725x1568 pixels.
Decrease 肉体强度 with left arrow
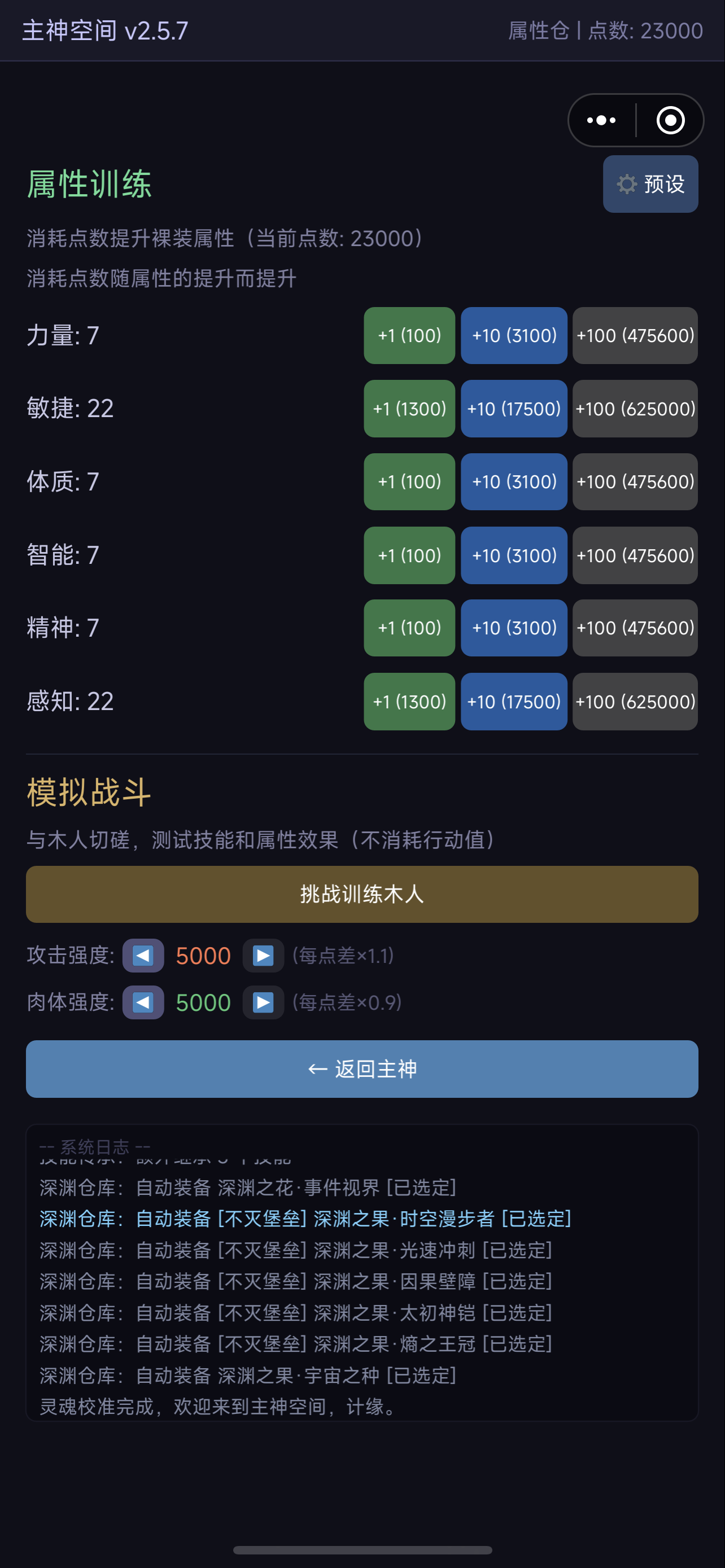pos(143,1002)
